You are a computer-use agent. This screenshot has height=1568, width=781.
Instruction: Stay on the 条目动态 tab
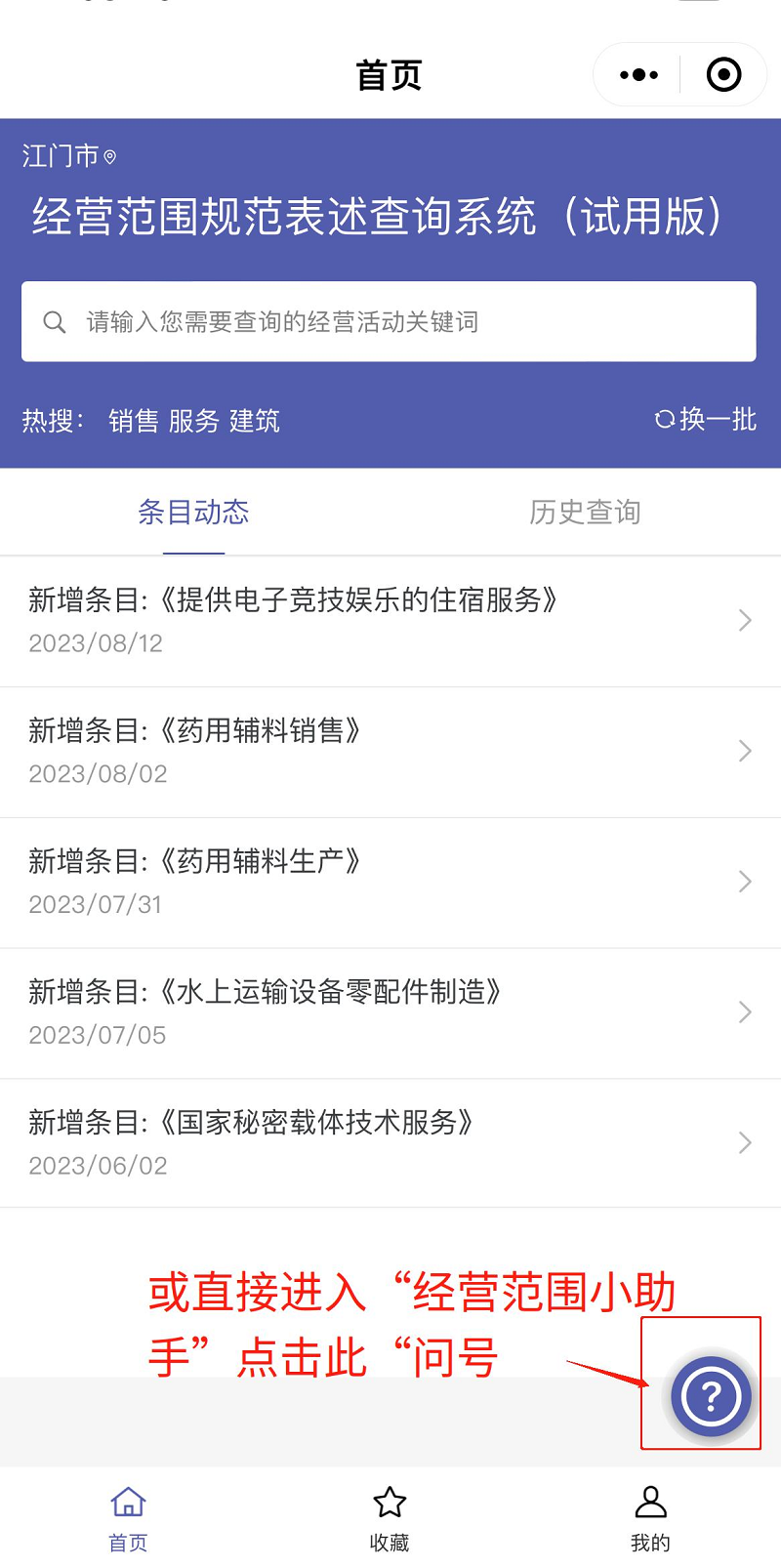click(x=193, y=512)
